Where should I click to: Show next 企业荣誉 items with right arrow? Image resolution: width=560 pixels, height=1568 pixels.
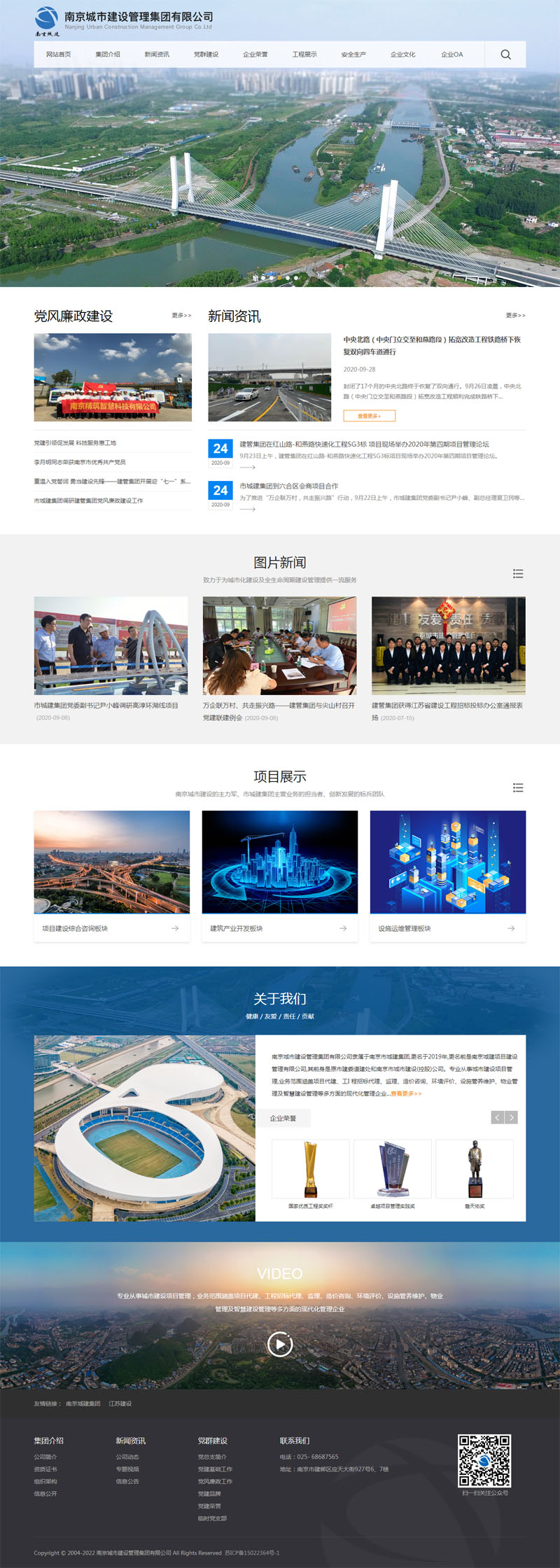512,1117
